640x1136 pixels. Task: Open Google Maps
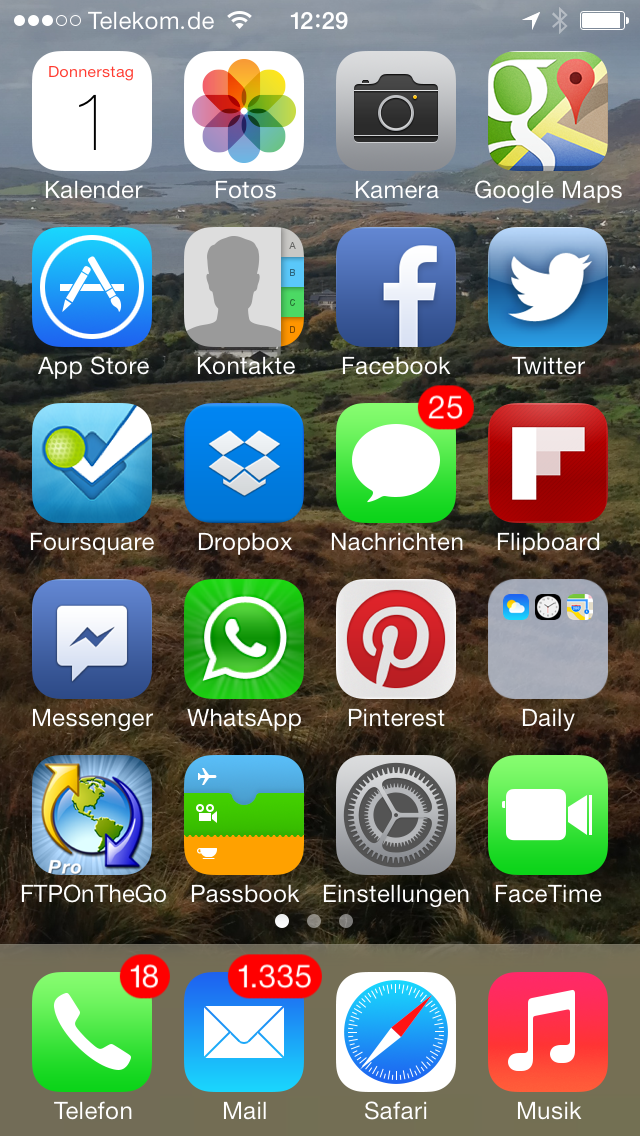548,111
